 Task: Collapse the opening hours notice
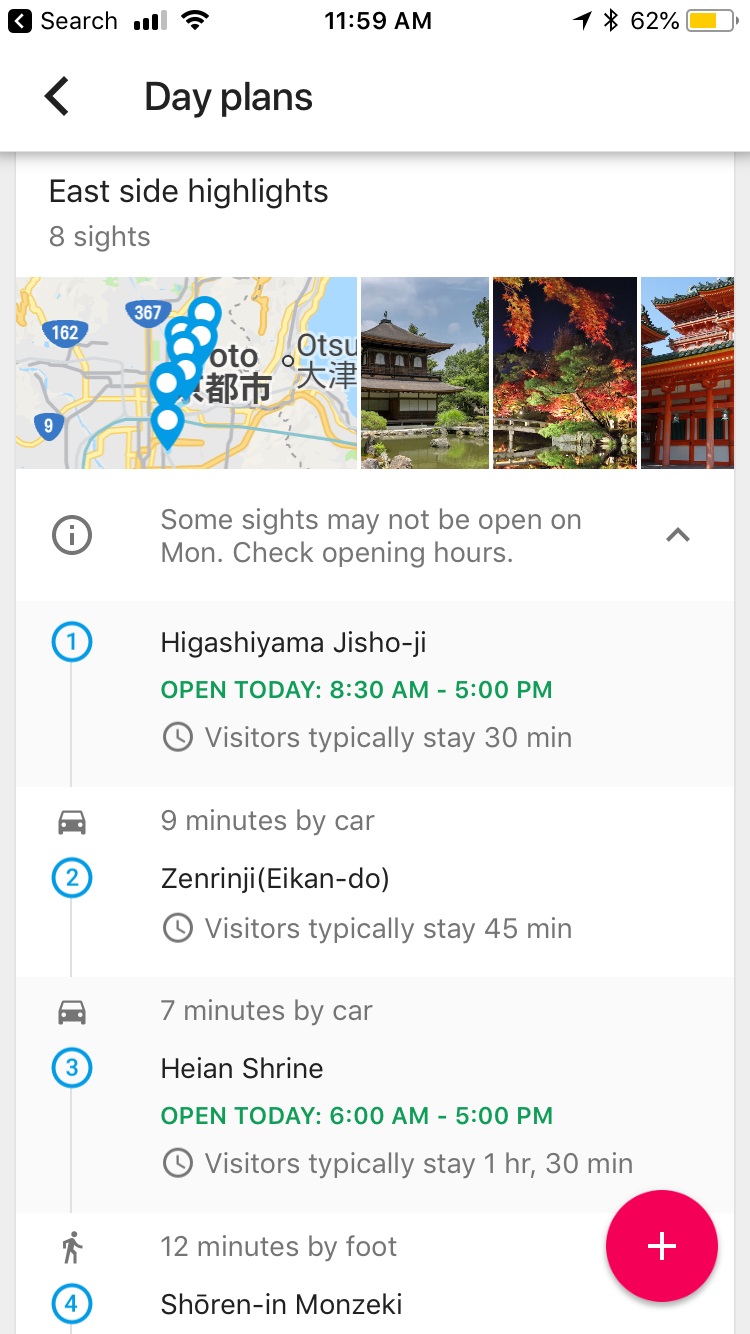click(678, 536)
